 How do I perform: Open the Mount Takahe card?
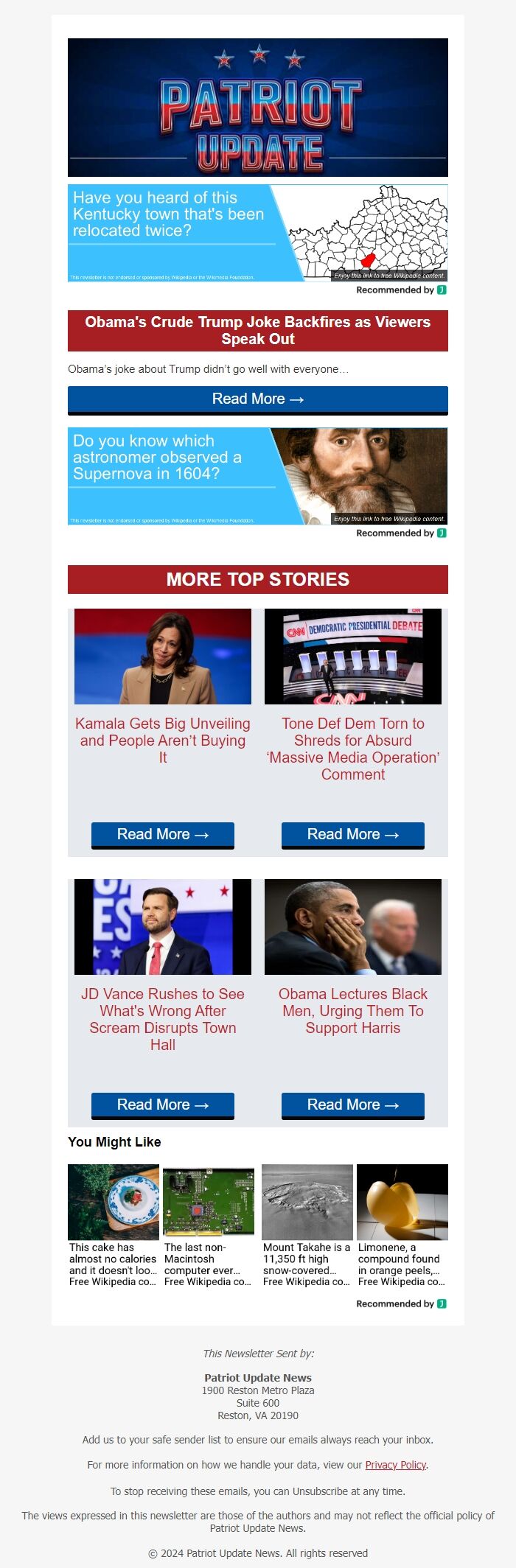(307, 1225)
